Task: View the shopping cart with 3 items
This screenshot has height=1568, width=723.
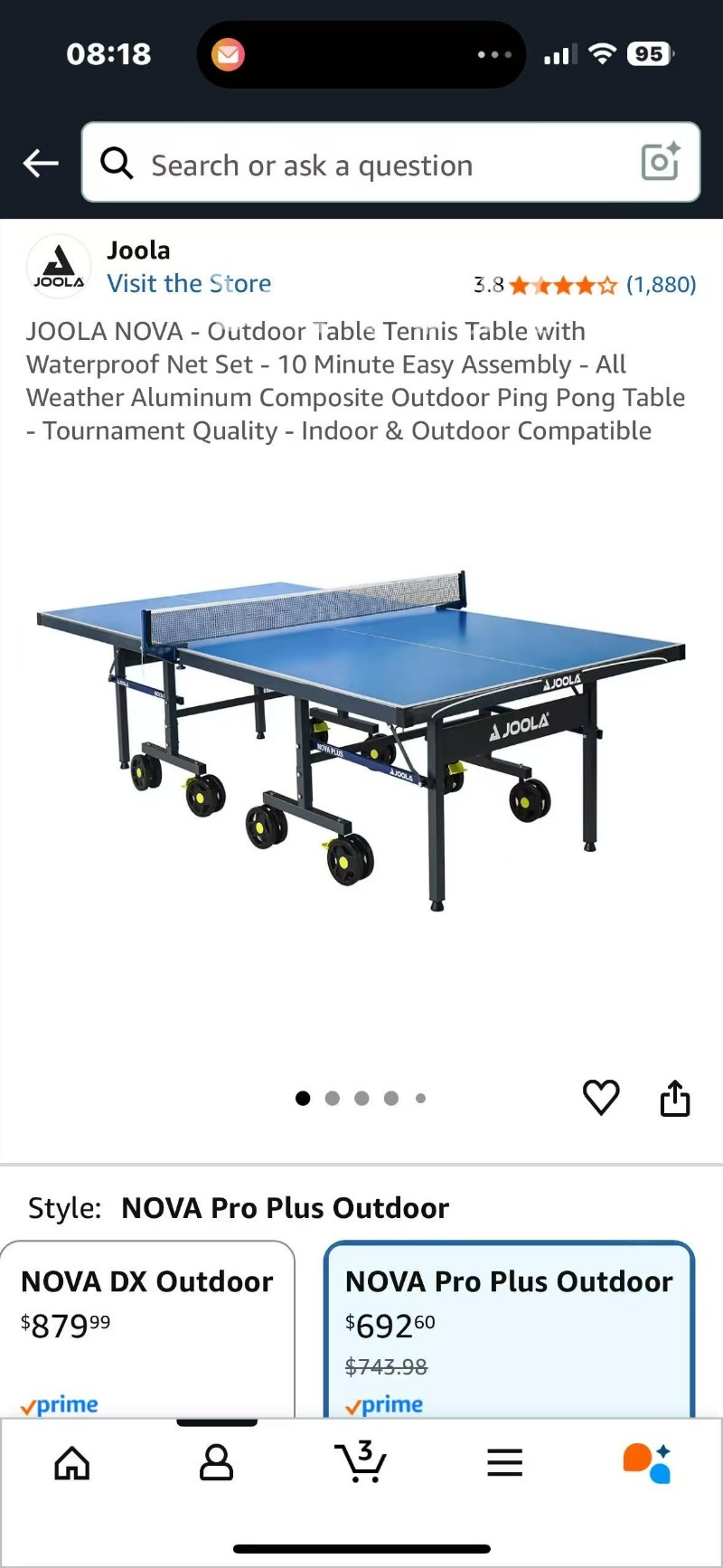Action: tap(361, 1461)
